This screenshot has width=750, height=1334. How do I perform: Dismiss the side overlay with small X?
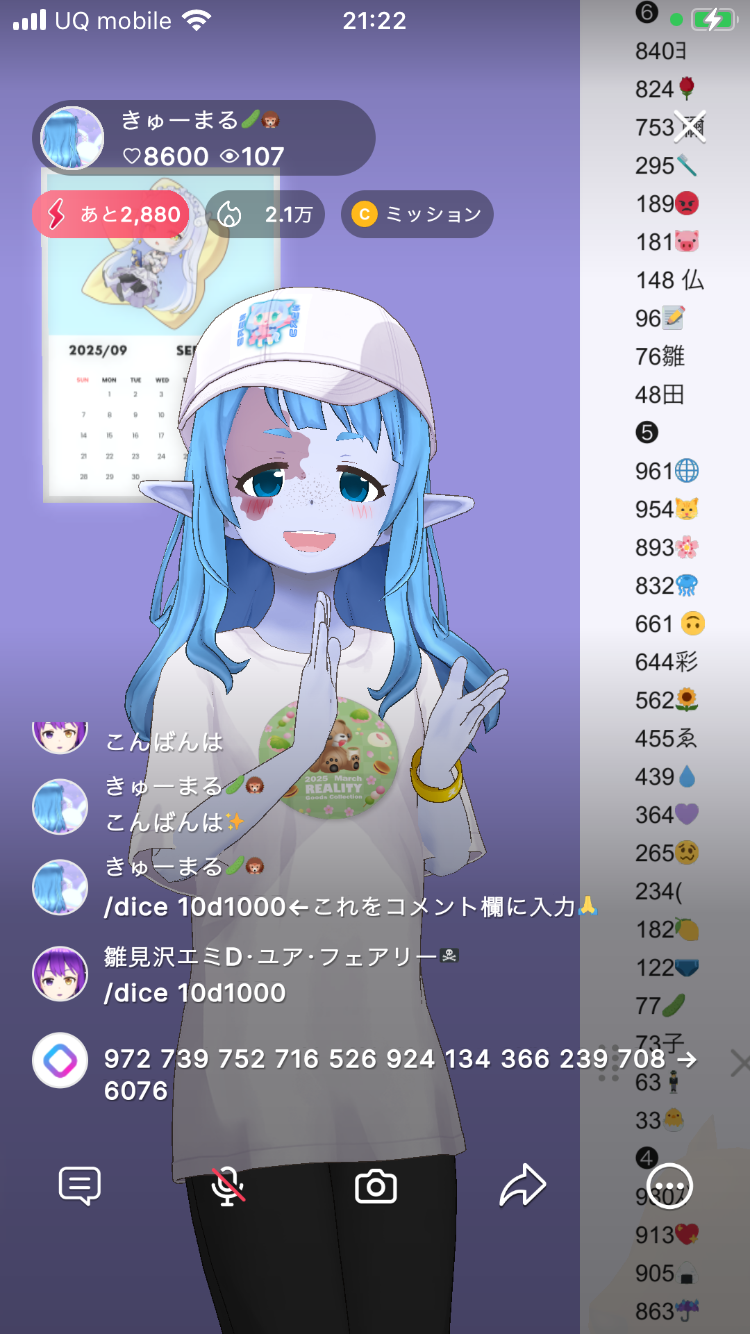738,1062
